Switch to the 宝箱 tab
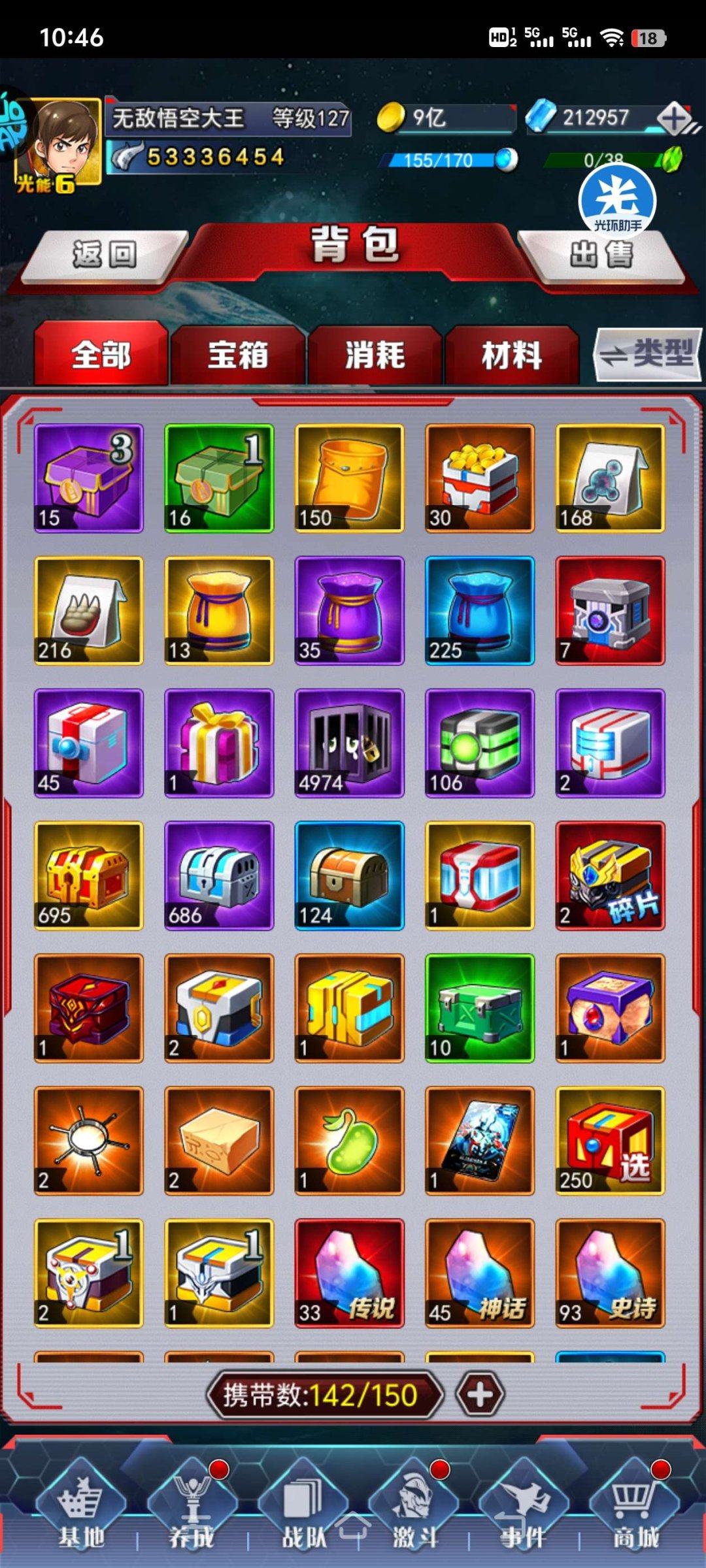The width and height of the screenshot is (706, 1568). tap(238, 355)
